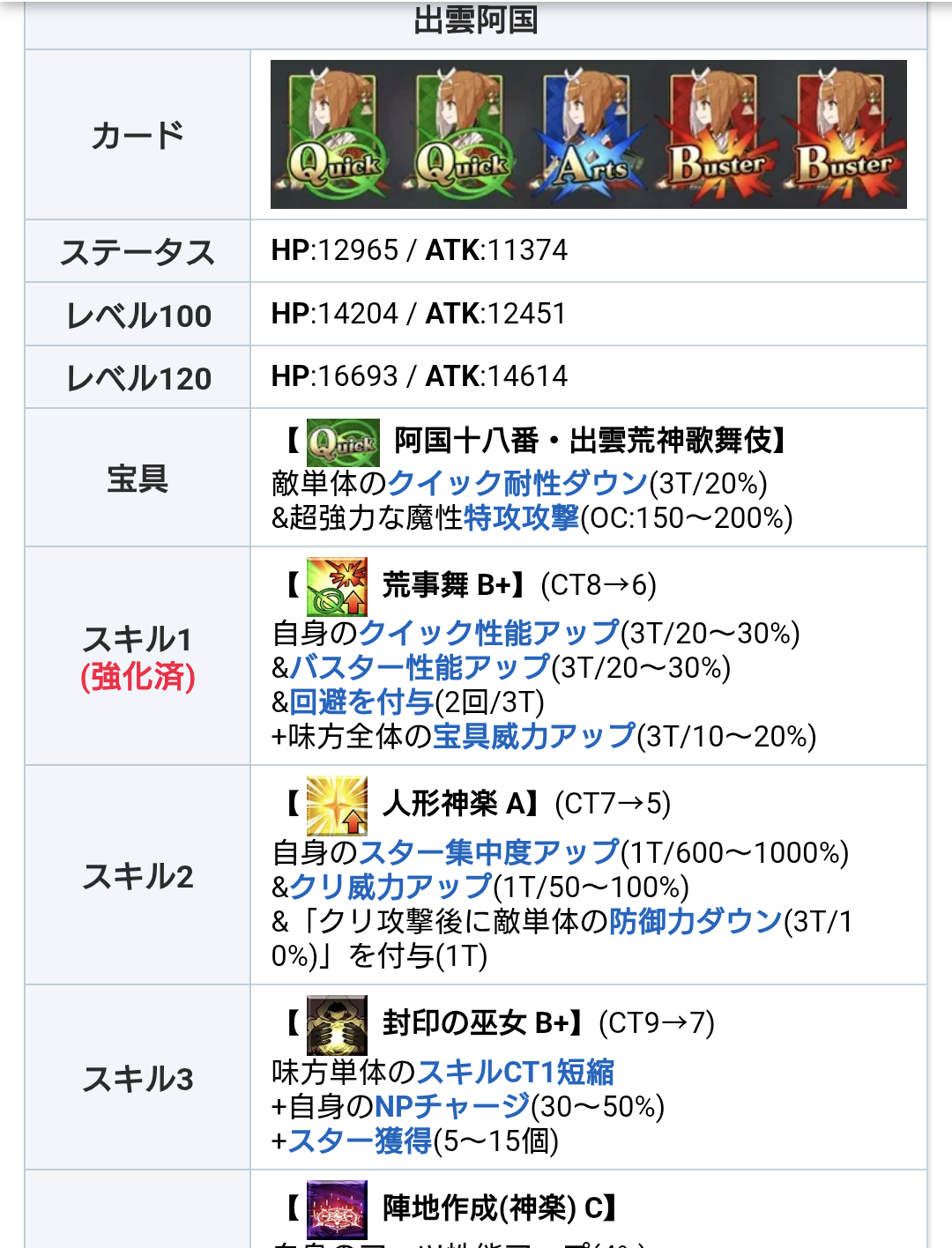Follow the 防御力ダウン link
This screenshot has height=1248, width=952.
[x=695, y=921]
